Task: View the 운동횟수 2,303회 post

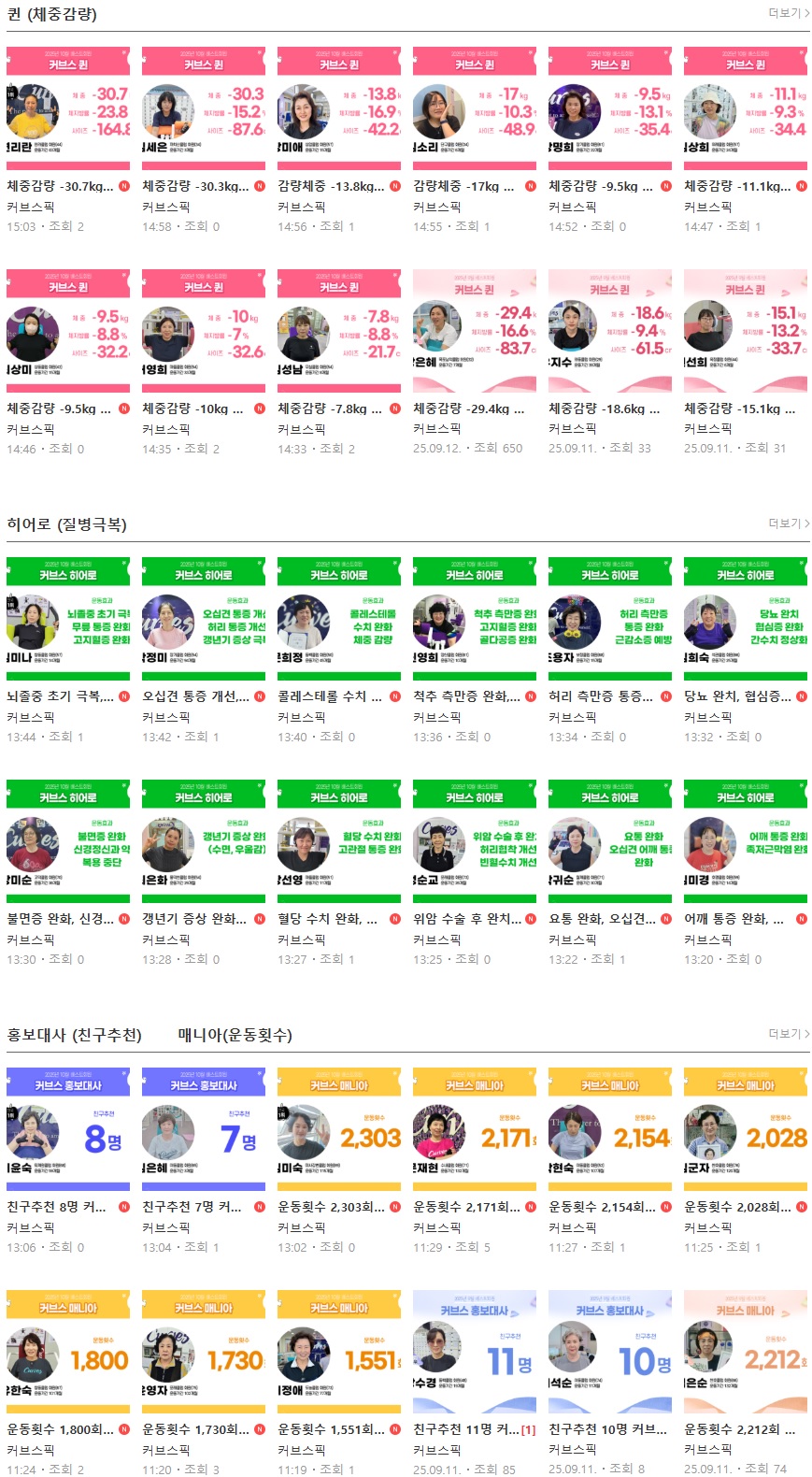Action: [x=331, y=1207]
